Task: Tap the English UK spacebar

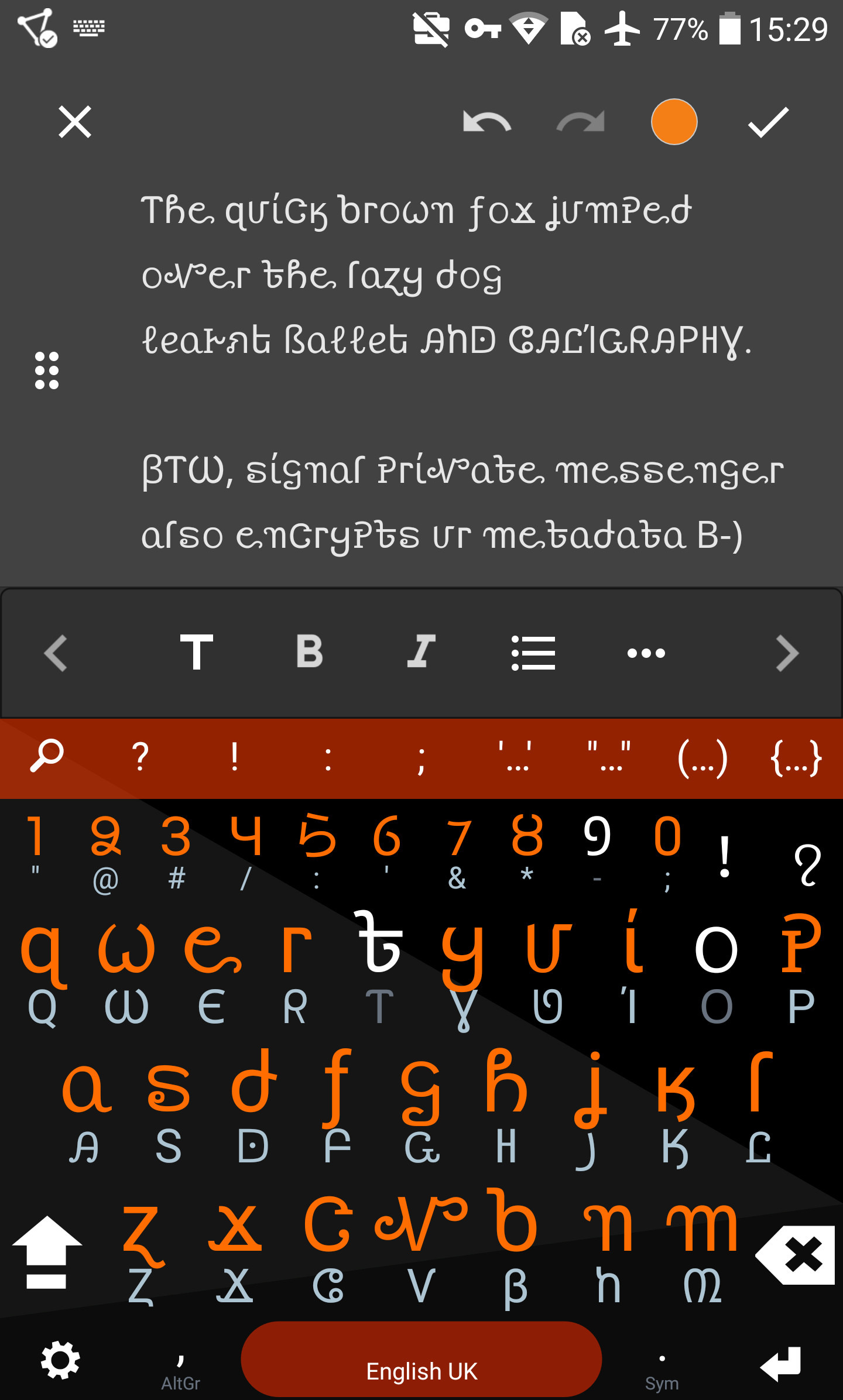Action: point(421,1361)
